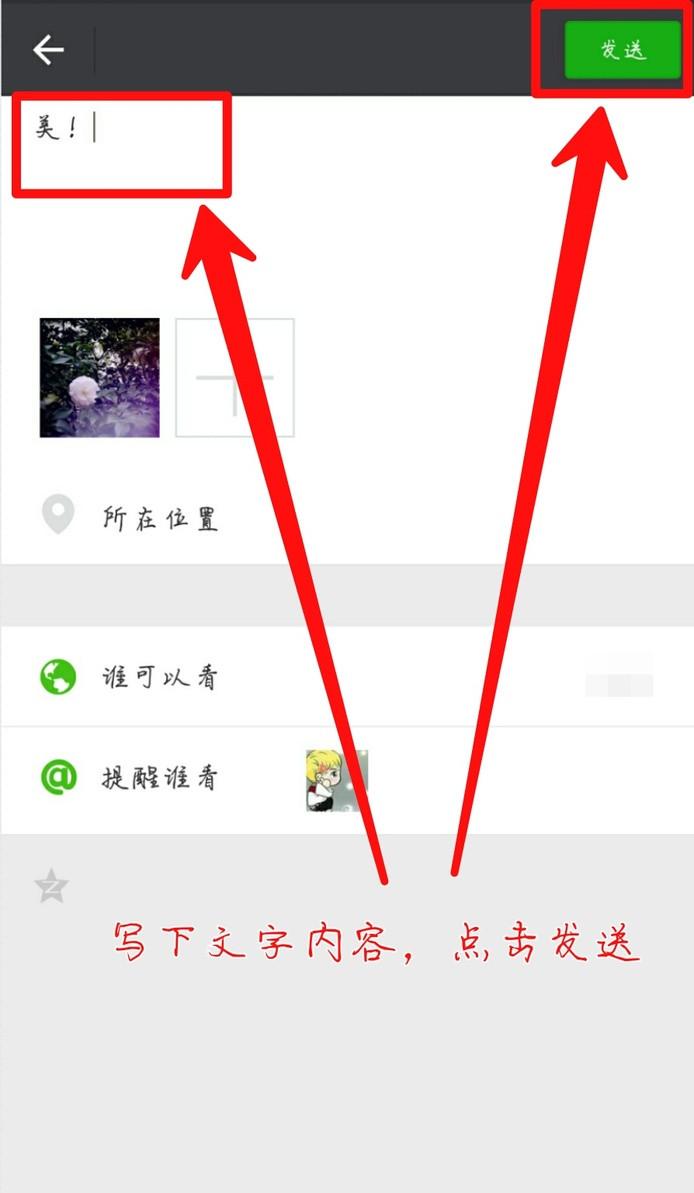Add another photo with the plus tile
Viewport: 694px width, 1193px height.
click(235, 377)
